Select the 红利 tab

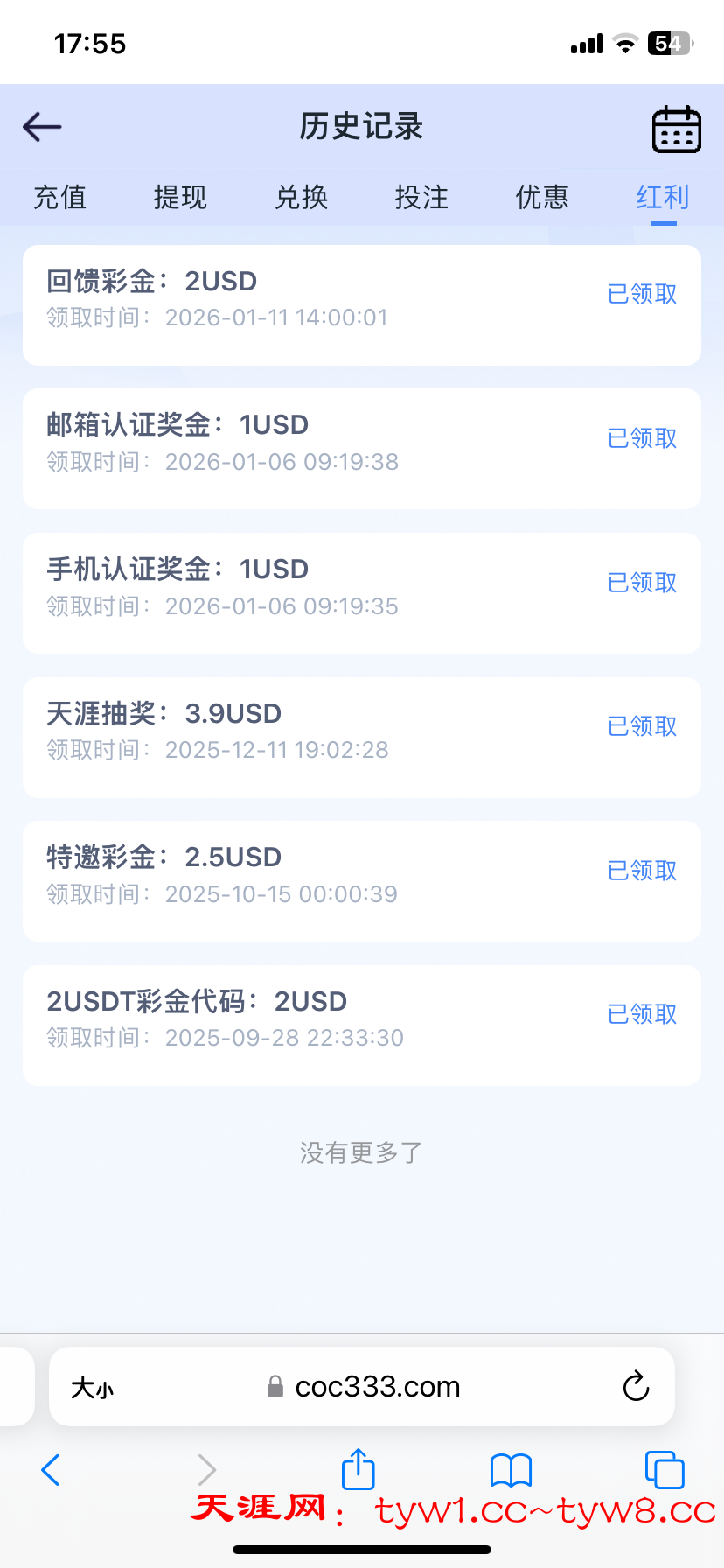(663, 197)
